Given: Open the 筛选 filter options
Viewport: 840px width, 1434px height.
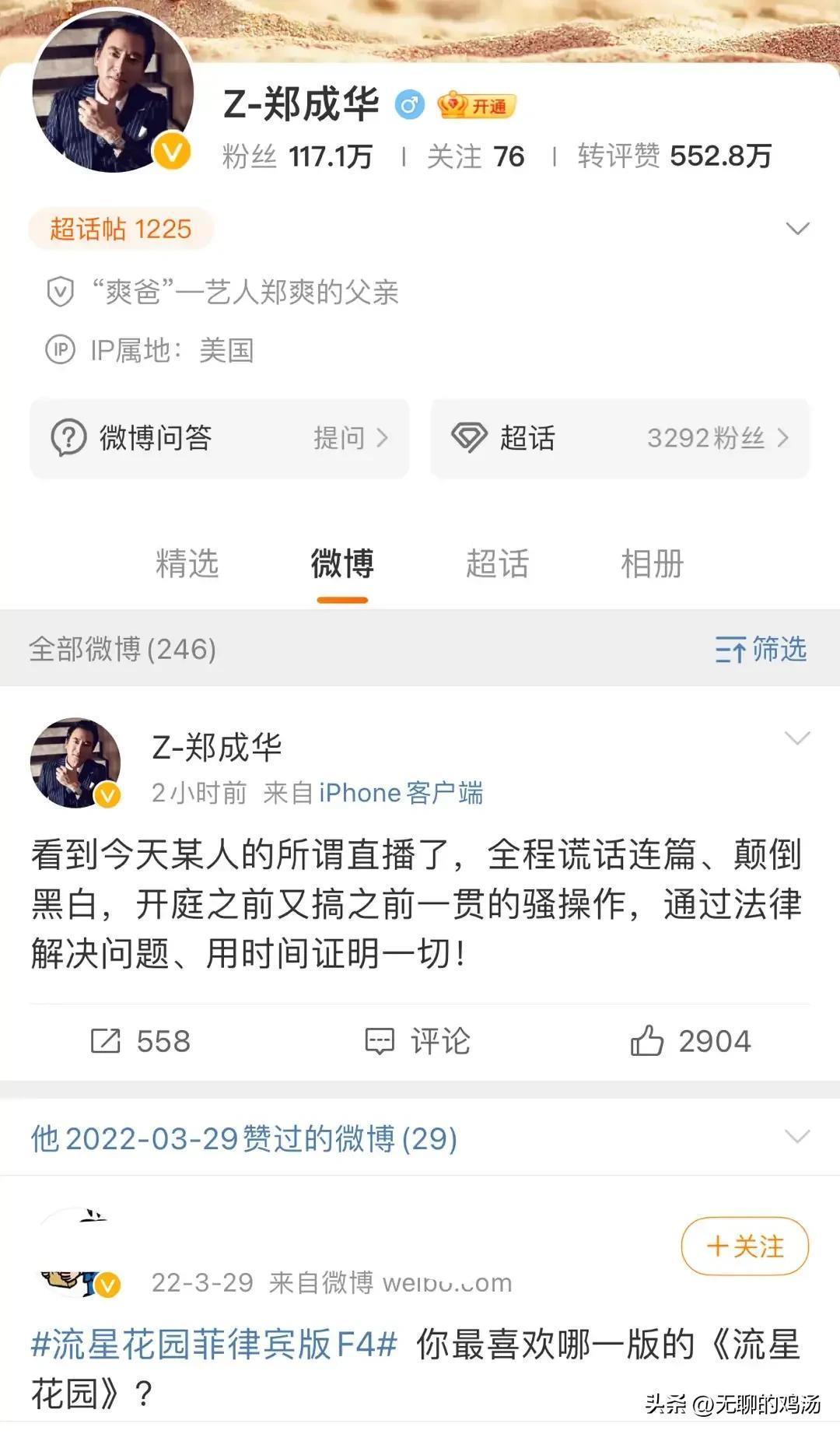Looking at the screenshot, I should click(x=761, y=649).
